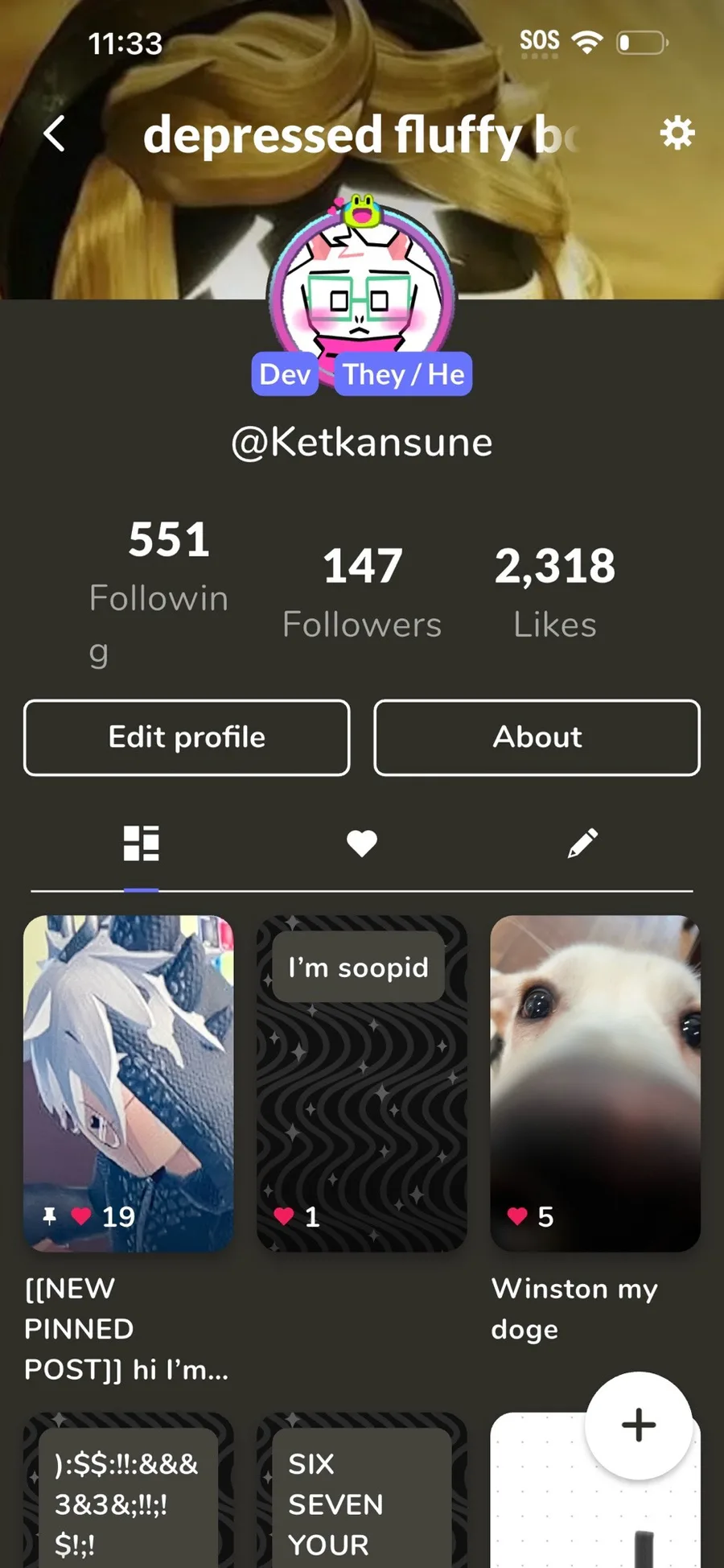Open settings via the gear icon

click(677, 133)
